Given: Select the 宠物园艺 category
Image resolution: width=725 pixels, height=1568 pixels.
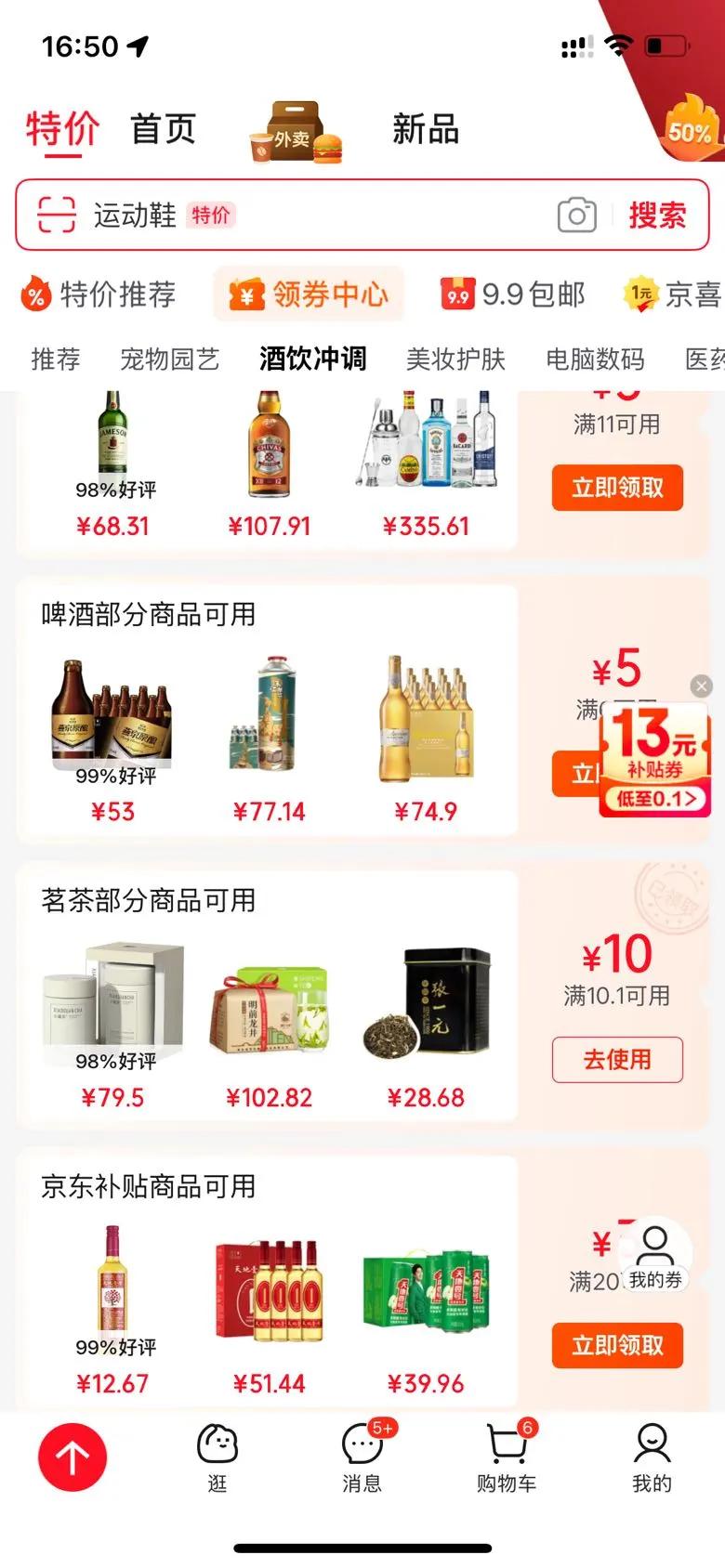Looking at the screenshot, I should tap(169, 359).
